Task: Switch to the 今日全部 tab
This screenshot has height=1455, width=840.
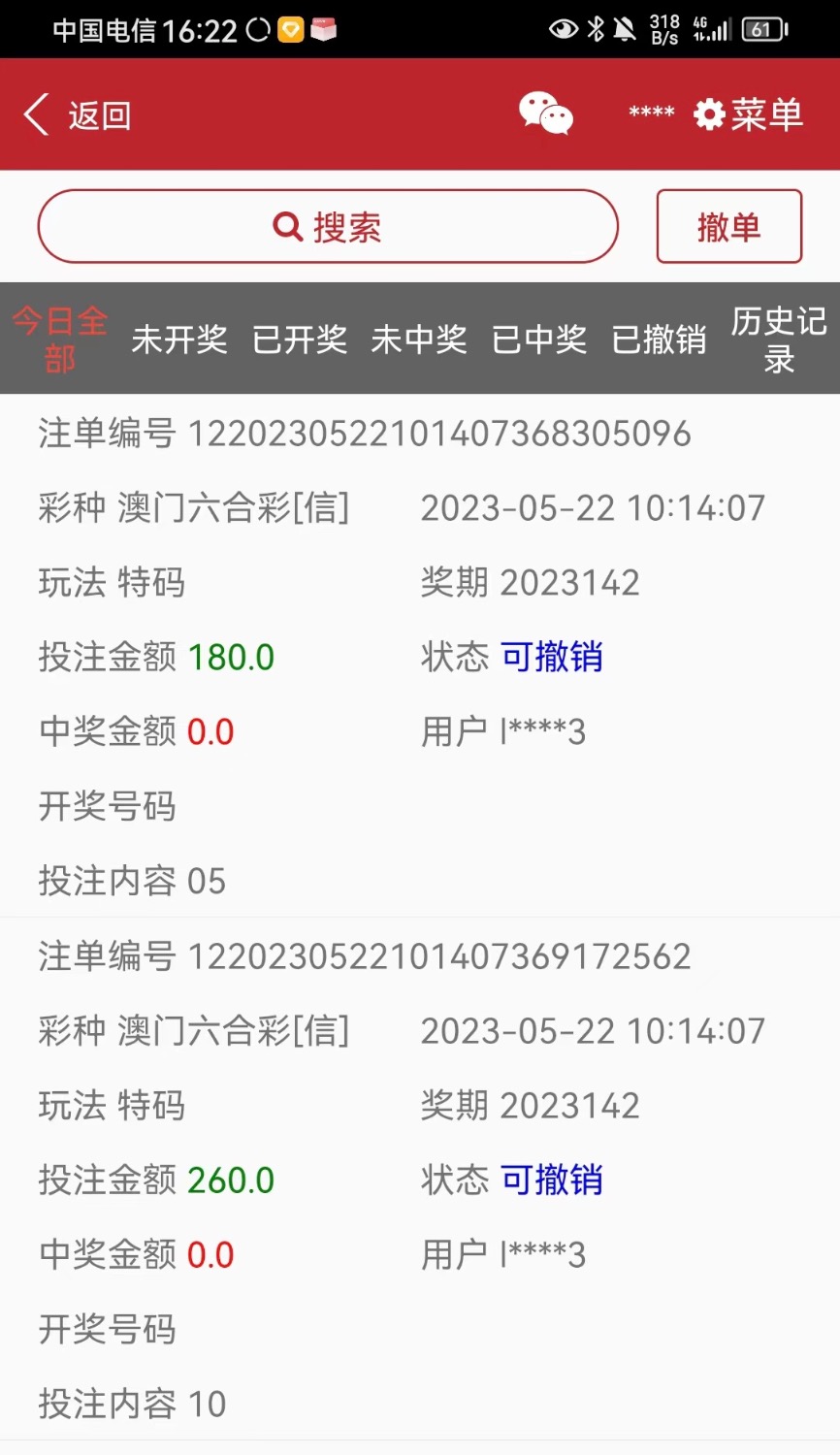Action: coord(60,339)
